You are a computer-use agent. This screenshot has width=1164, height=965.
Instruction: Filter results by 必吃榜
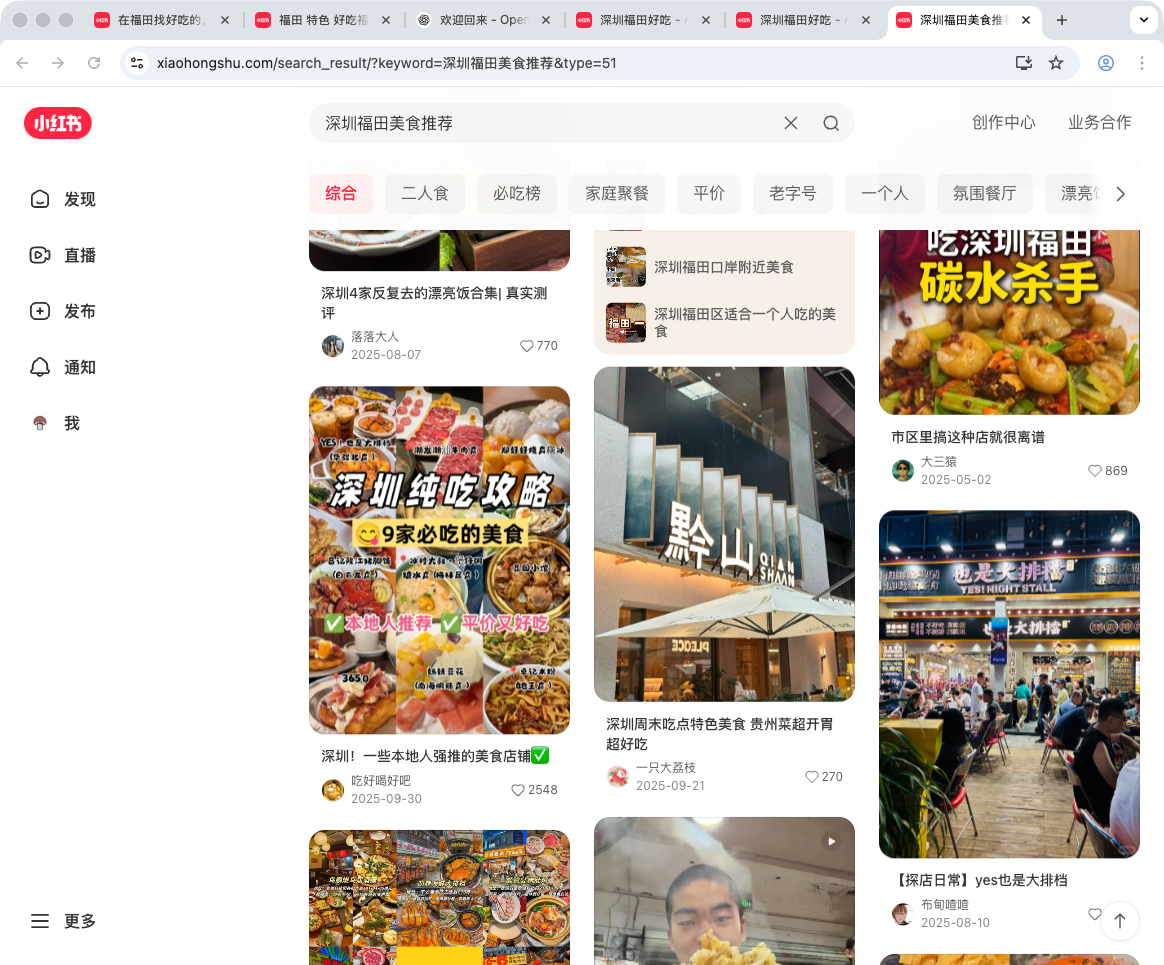click(x=517, y=193)
